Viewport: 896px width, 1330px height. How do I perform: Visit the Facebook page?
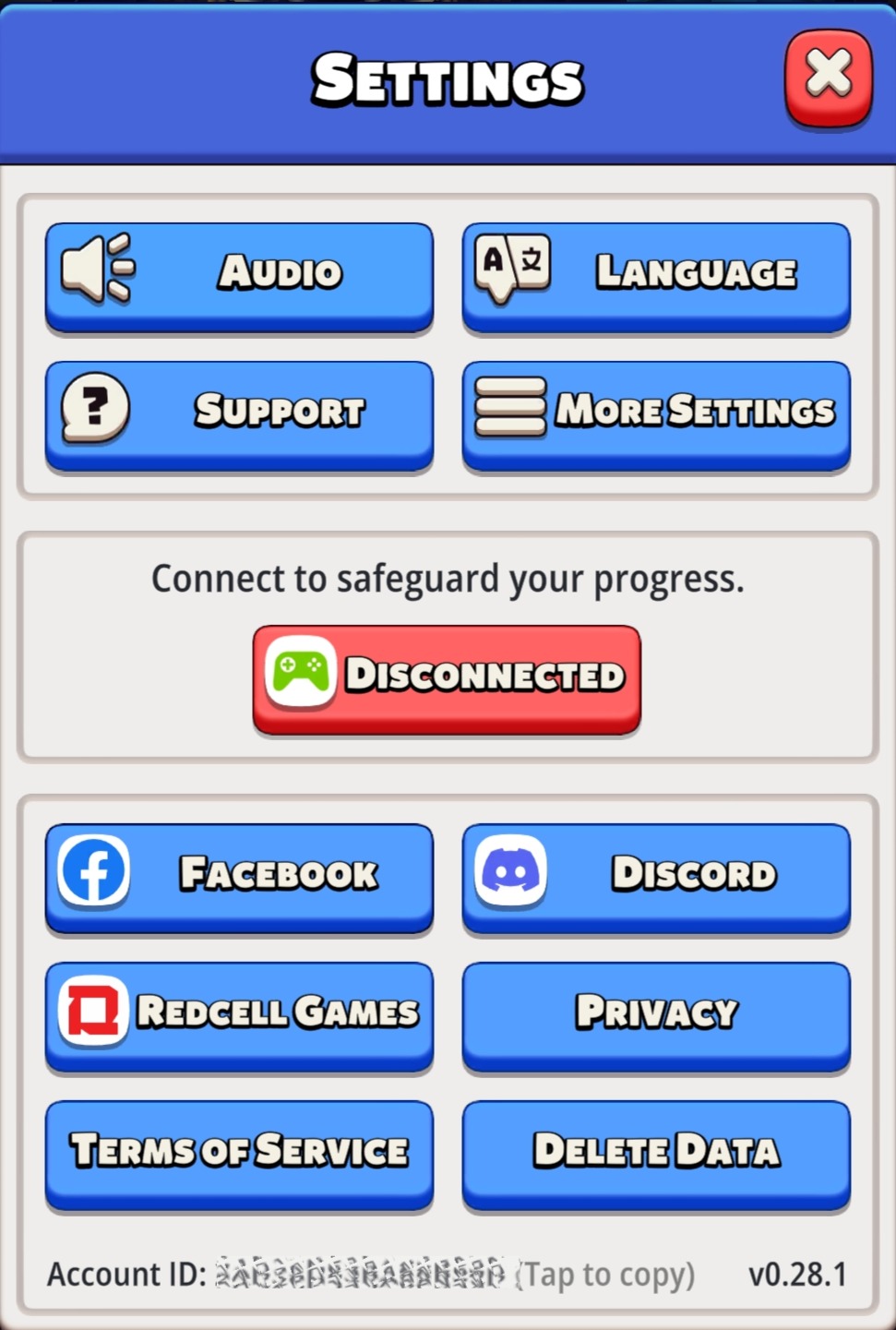pos(239,875)
